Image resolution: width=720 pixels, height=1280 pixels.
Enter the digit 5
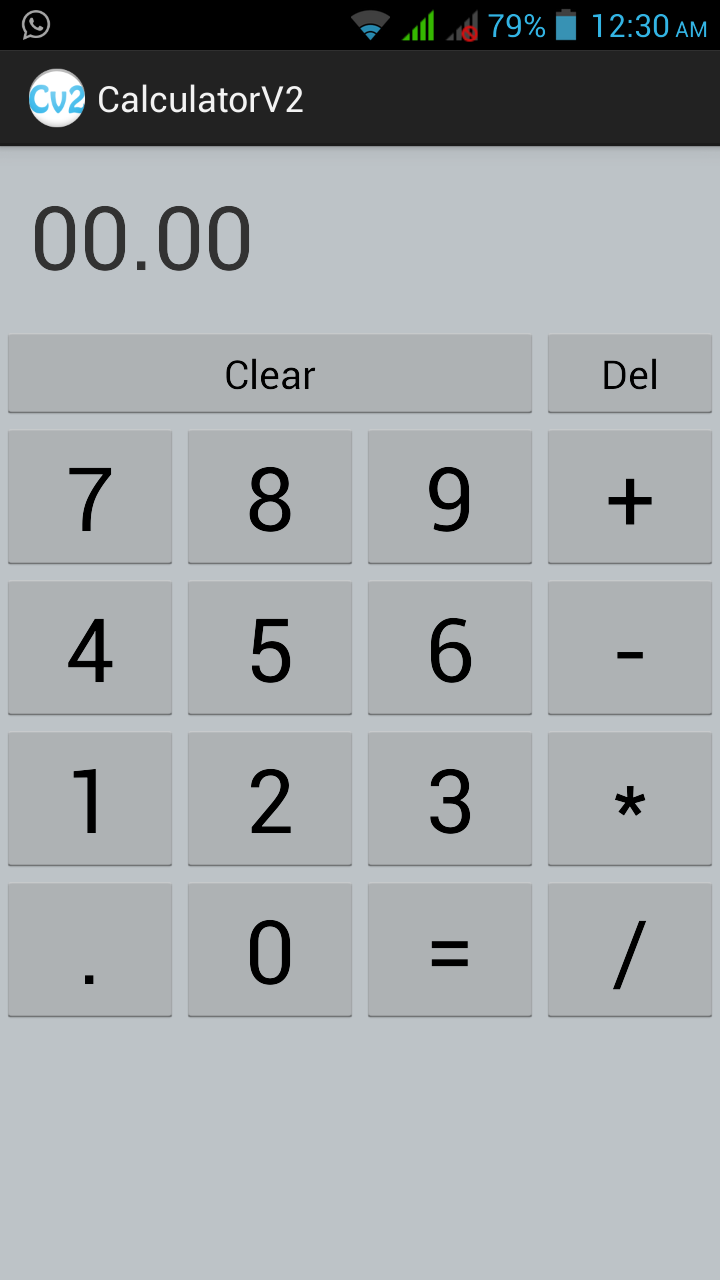pos(270,648)
